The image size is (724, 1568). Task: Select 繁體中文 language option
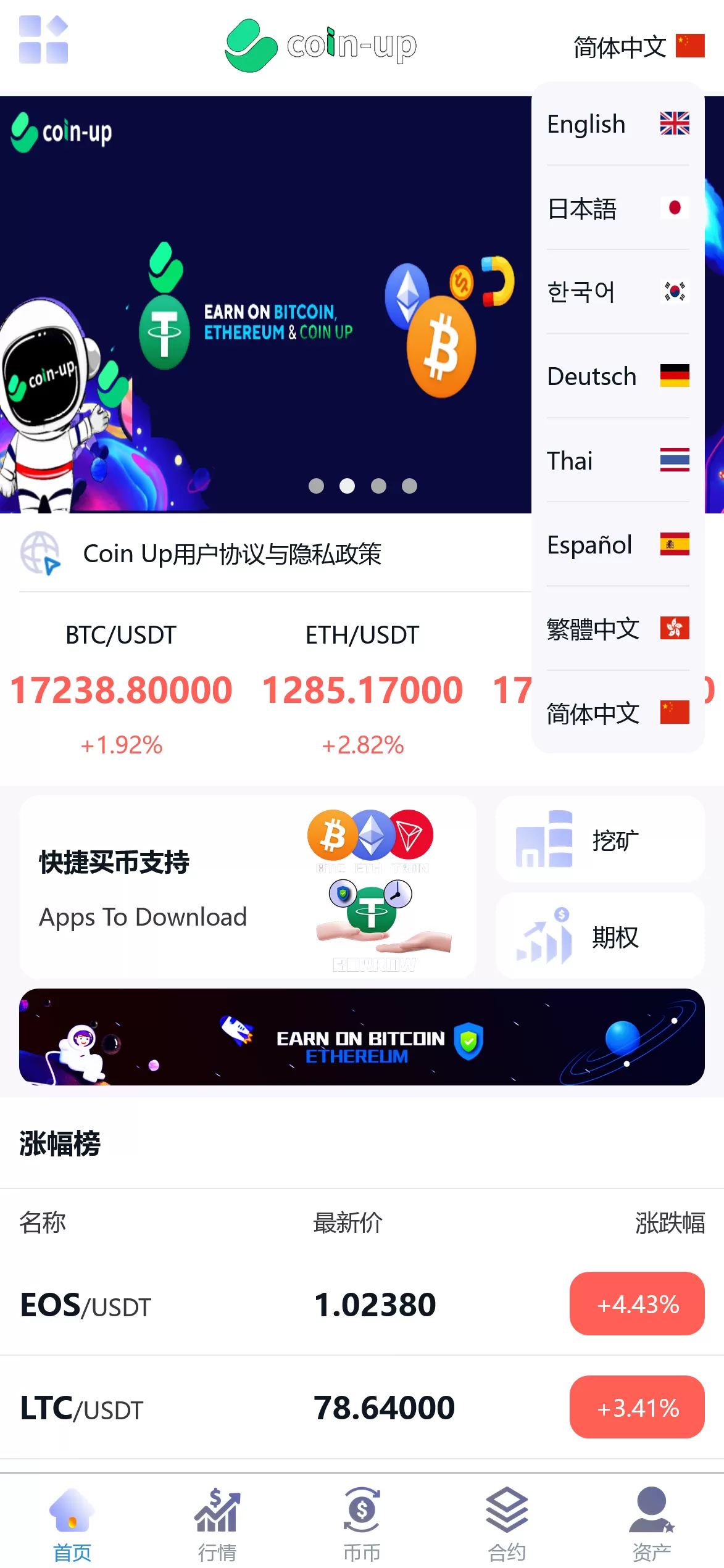pyautogui.click(x=617, y=629)
